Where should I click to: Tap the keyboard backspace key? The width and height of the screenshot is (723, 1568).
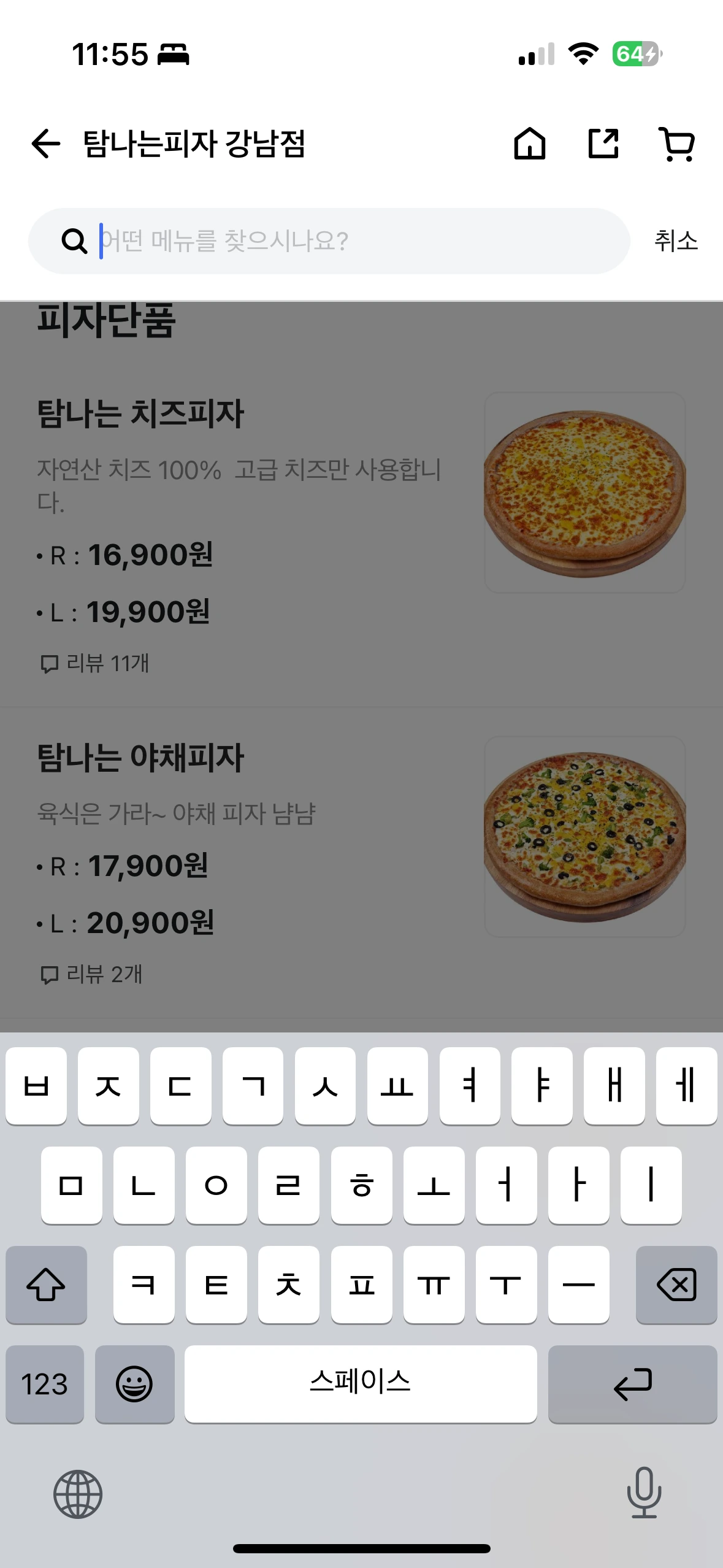tap(676, 1284)
